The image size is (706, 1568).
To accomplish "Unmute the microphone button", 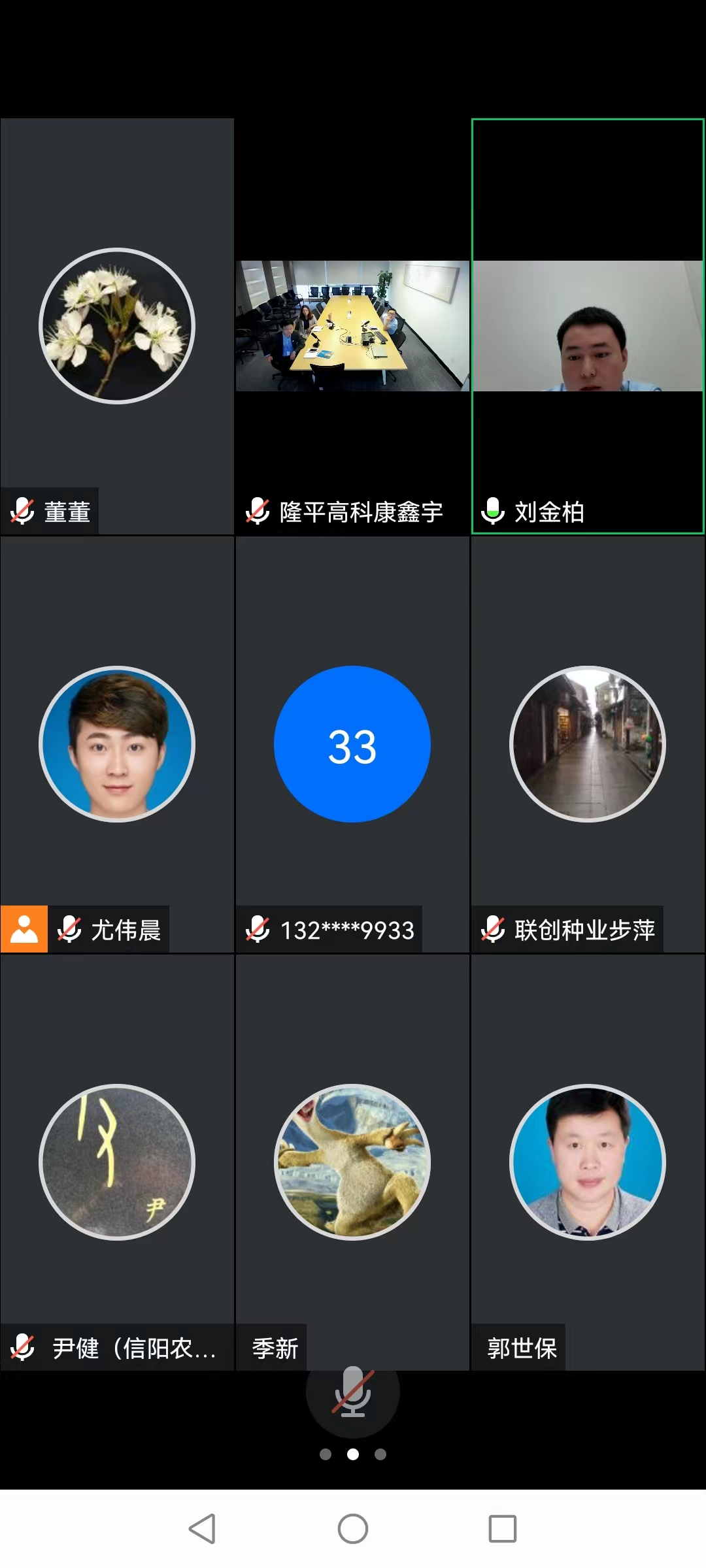I will tap(352, 1393).
